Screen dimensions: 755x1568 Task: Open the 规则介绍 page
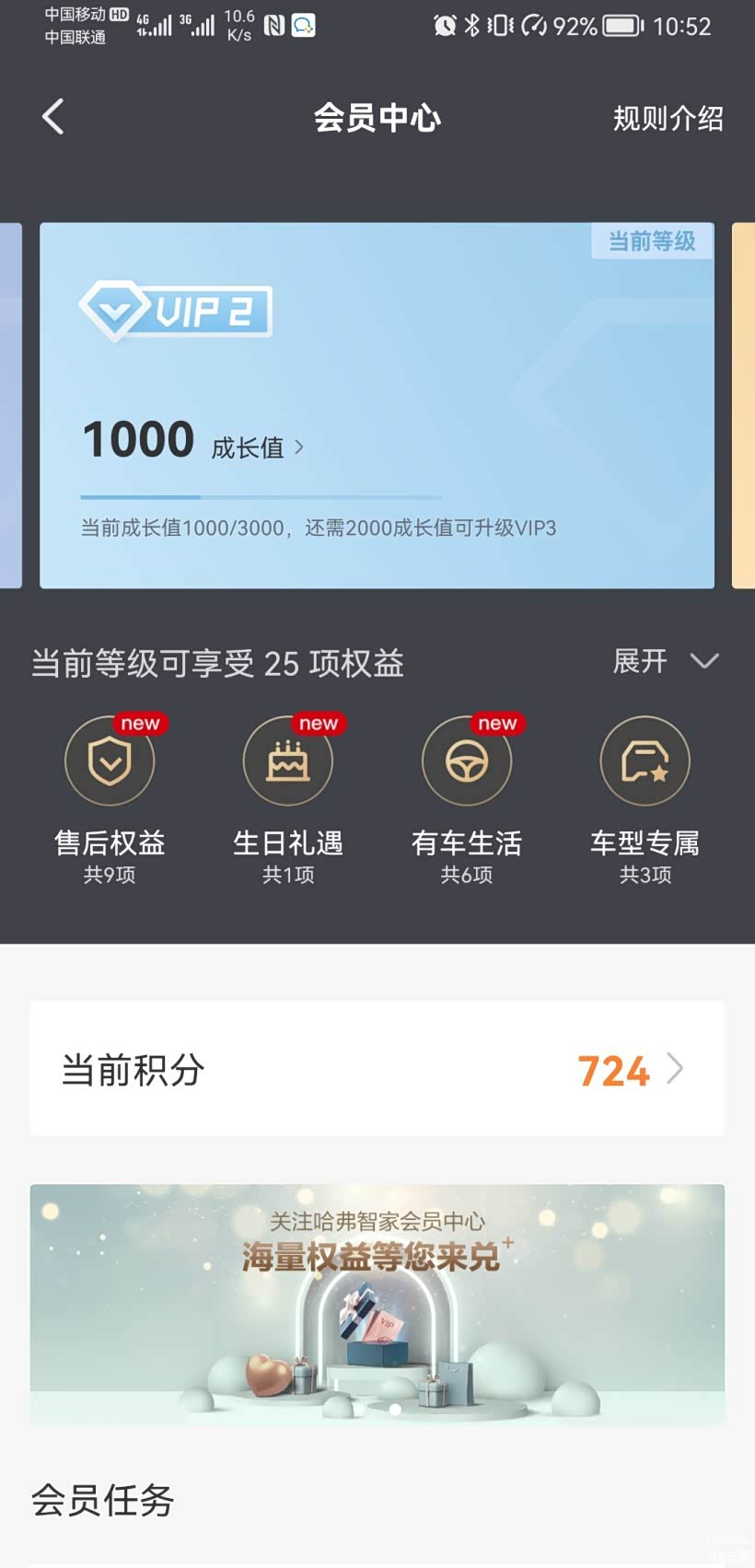[668, 117]
